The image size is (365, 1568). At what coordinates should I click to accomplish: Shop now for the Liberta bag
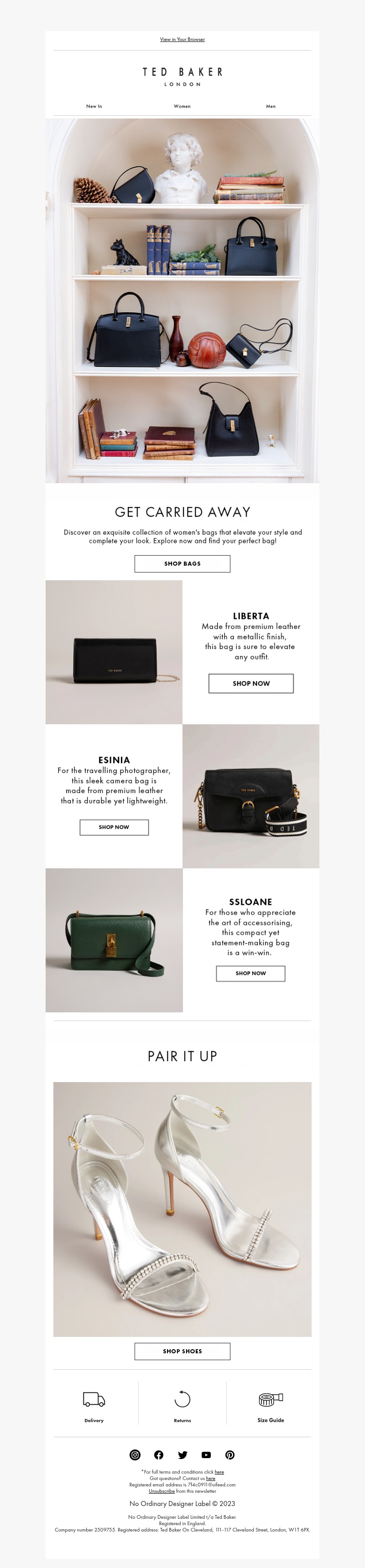[250, 683]
